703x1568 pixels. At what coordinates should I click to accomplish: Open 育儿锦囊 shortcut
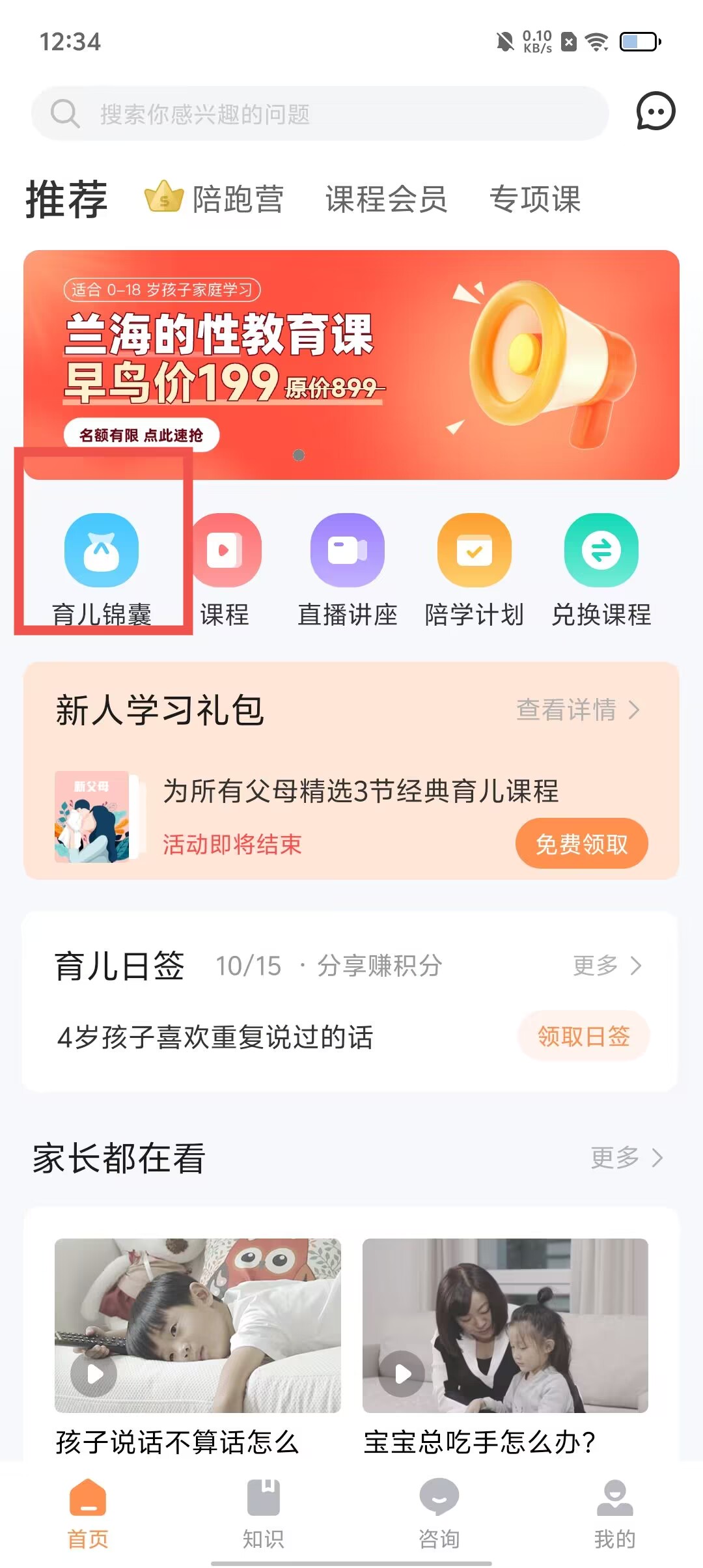coord(102,568)
